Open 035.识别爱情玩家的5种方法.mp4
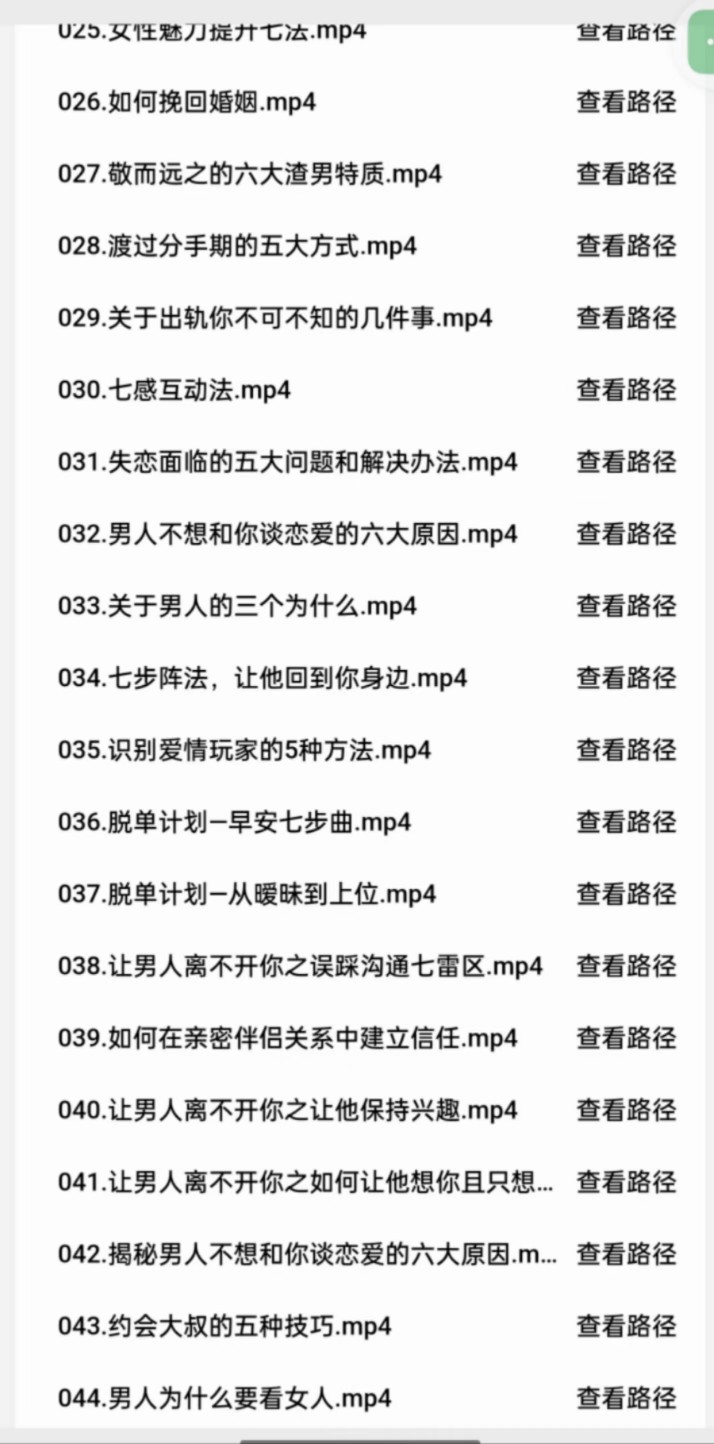714x1444 pixels. (244, 750)
